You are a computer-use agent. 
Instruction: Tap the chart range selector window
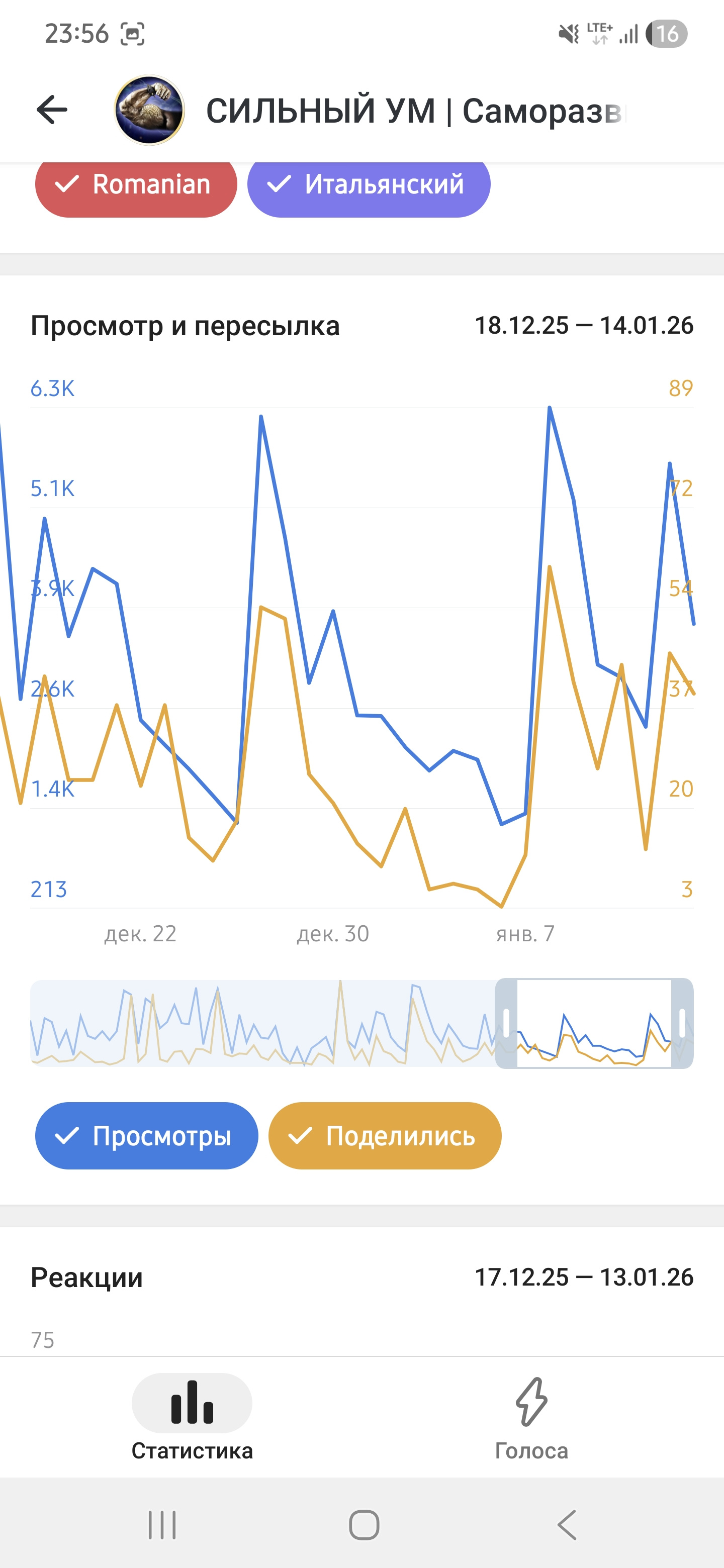pyautogui.click(x=594, y=1023)
